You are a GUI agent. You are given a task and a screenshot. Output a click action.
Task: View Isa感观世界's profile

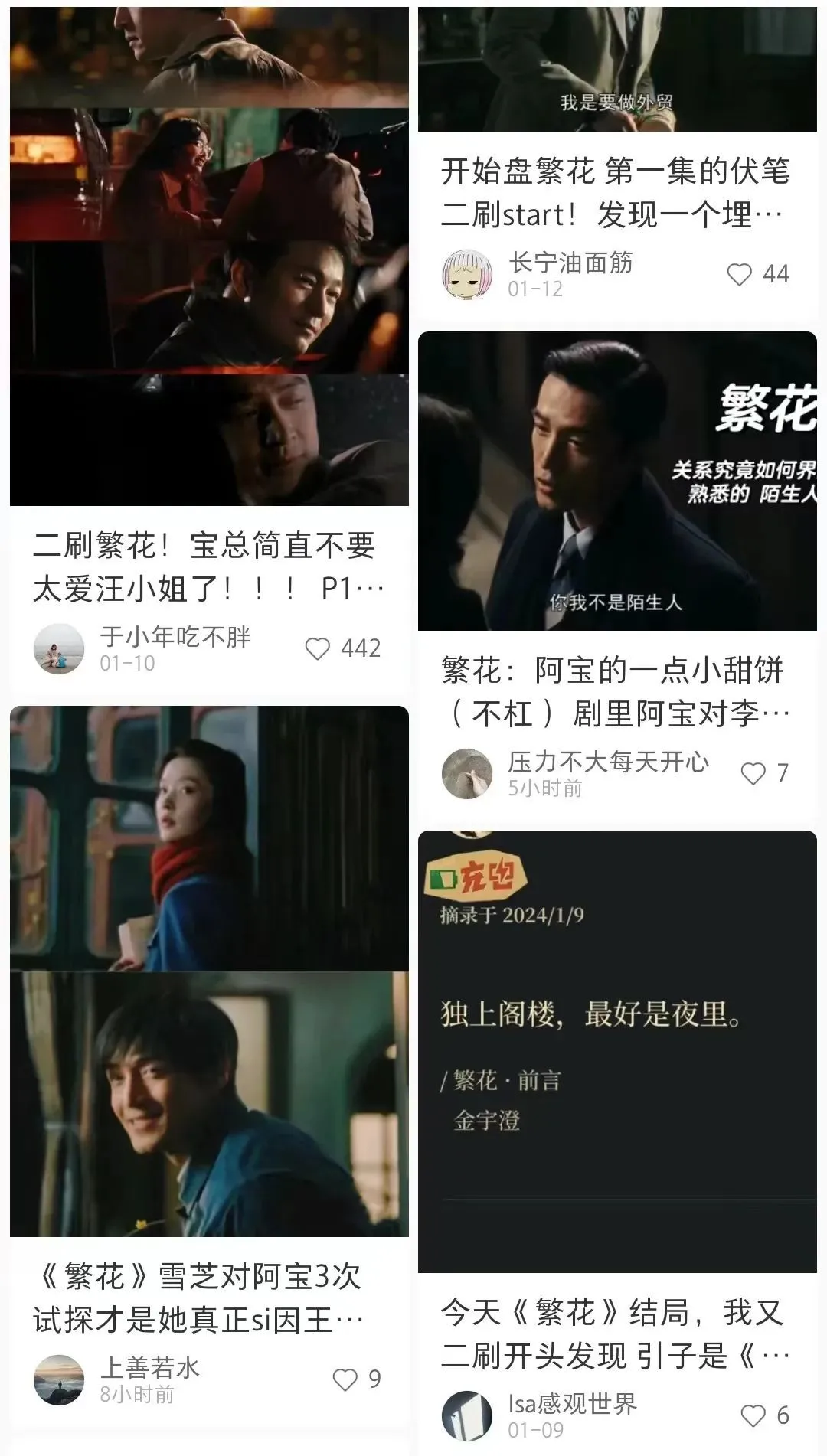point(467,1415)
